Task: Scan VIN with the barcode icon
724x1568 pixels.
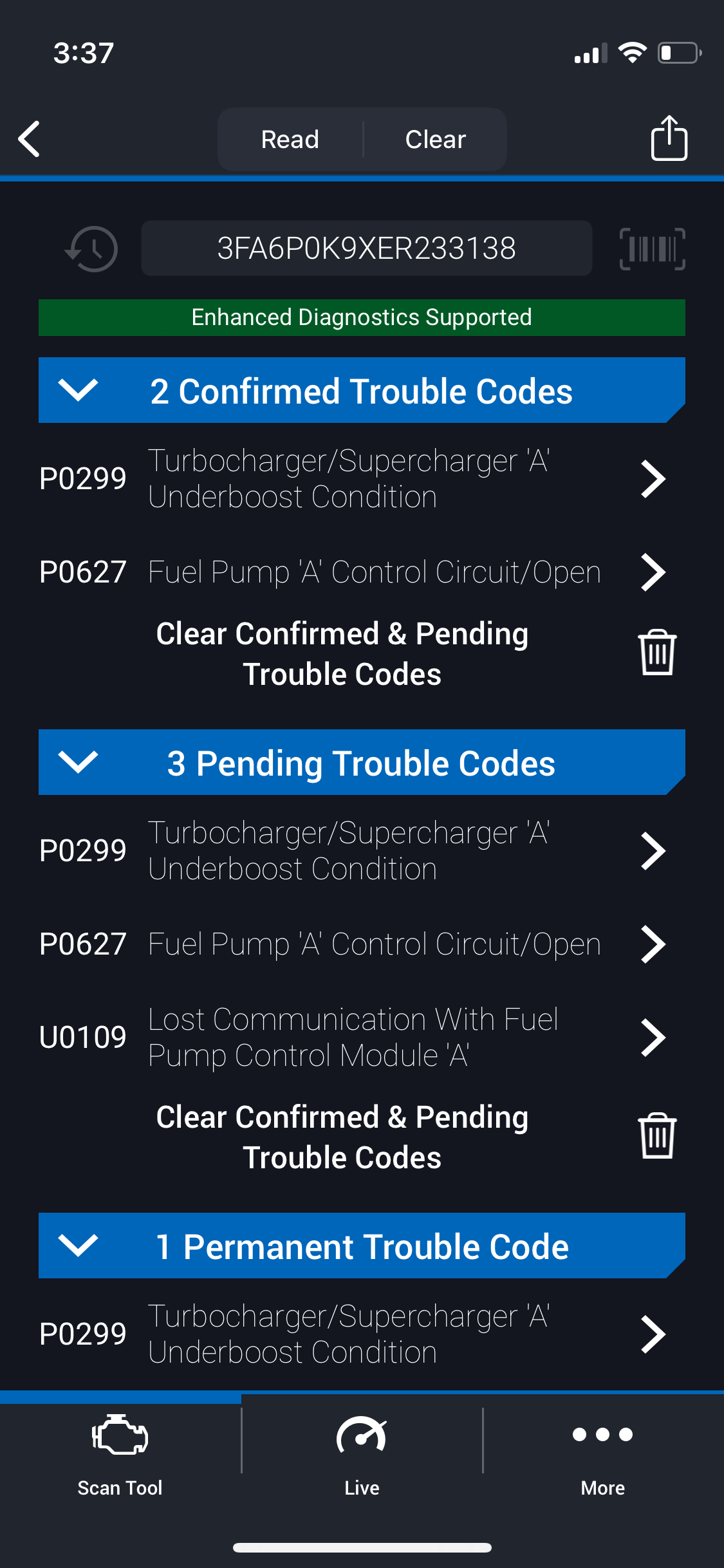Action: pos(652,248)
